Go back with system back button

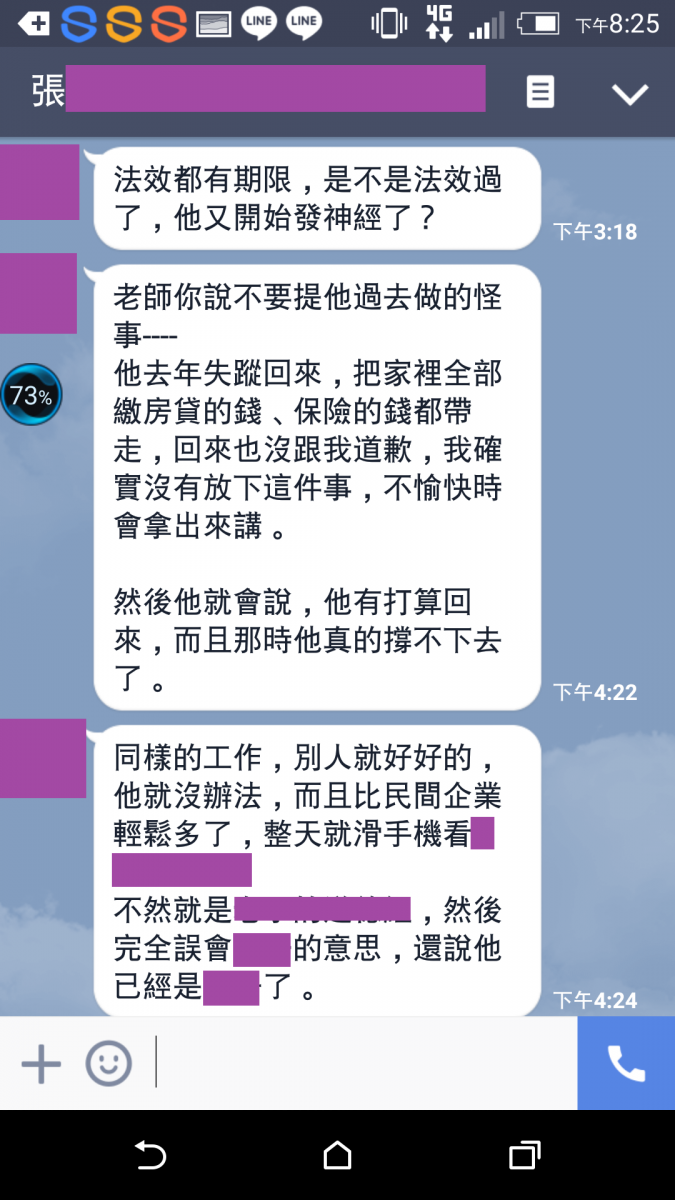click(150, 1156)
